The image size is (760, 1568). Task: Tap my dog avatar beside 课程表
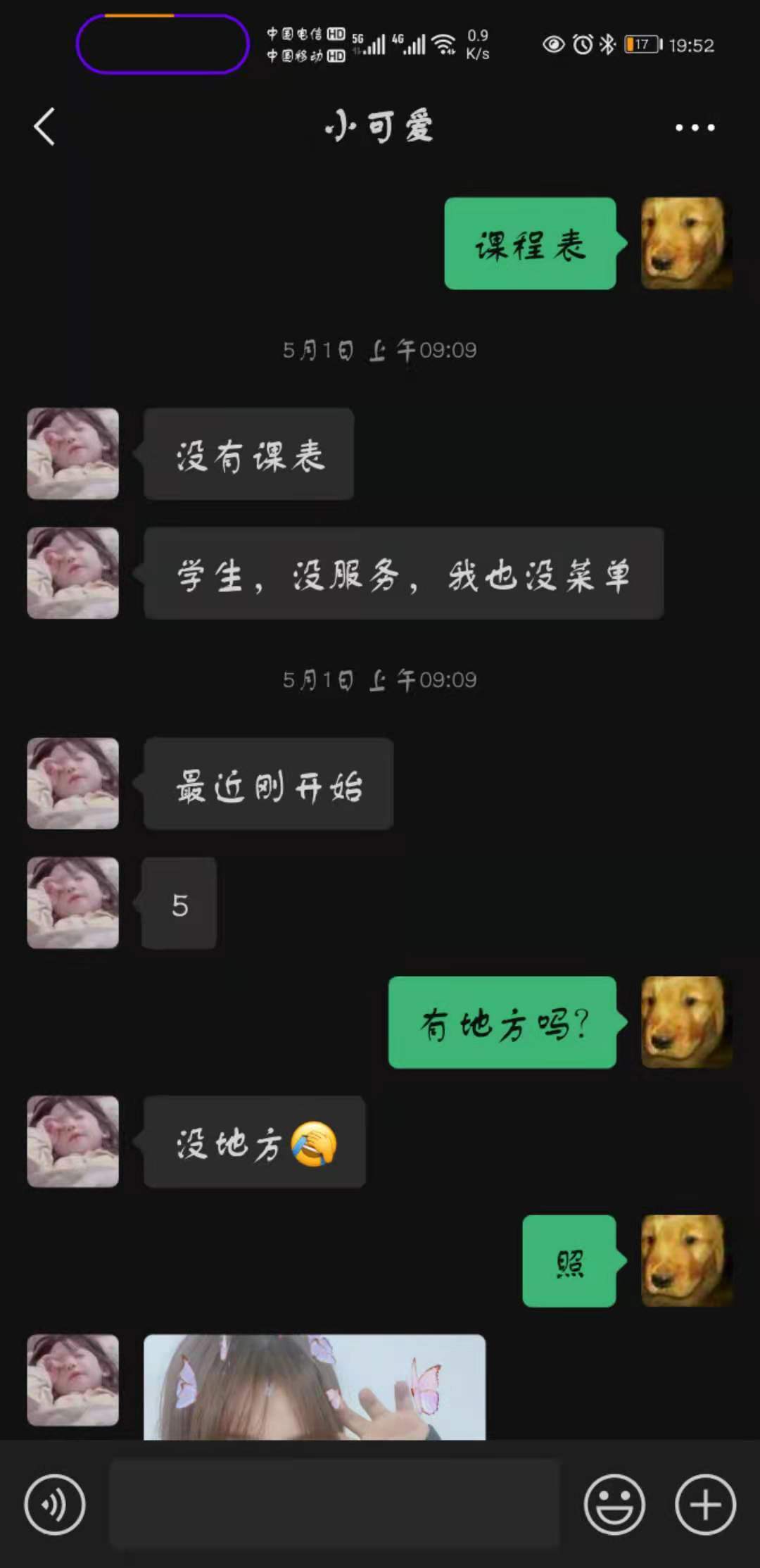(686, 244)
